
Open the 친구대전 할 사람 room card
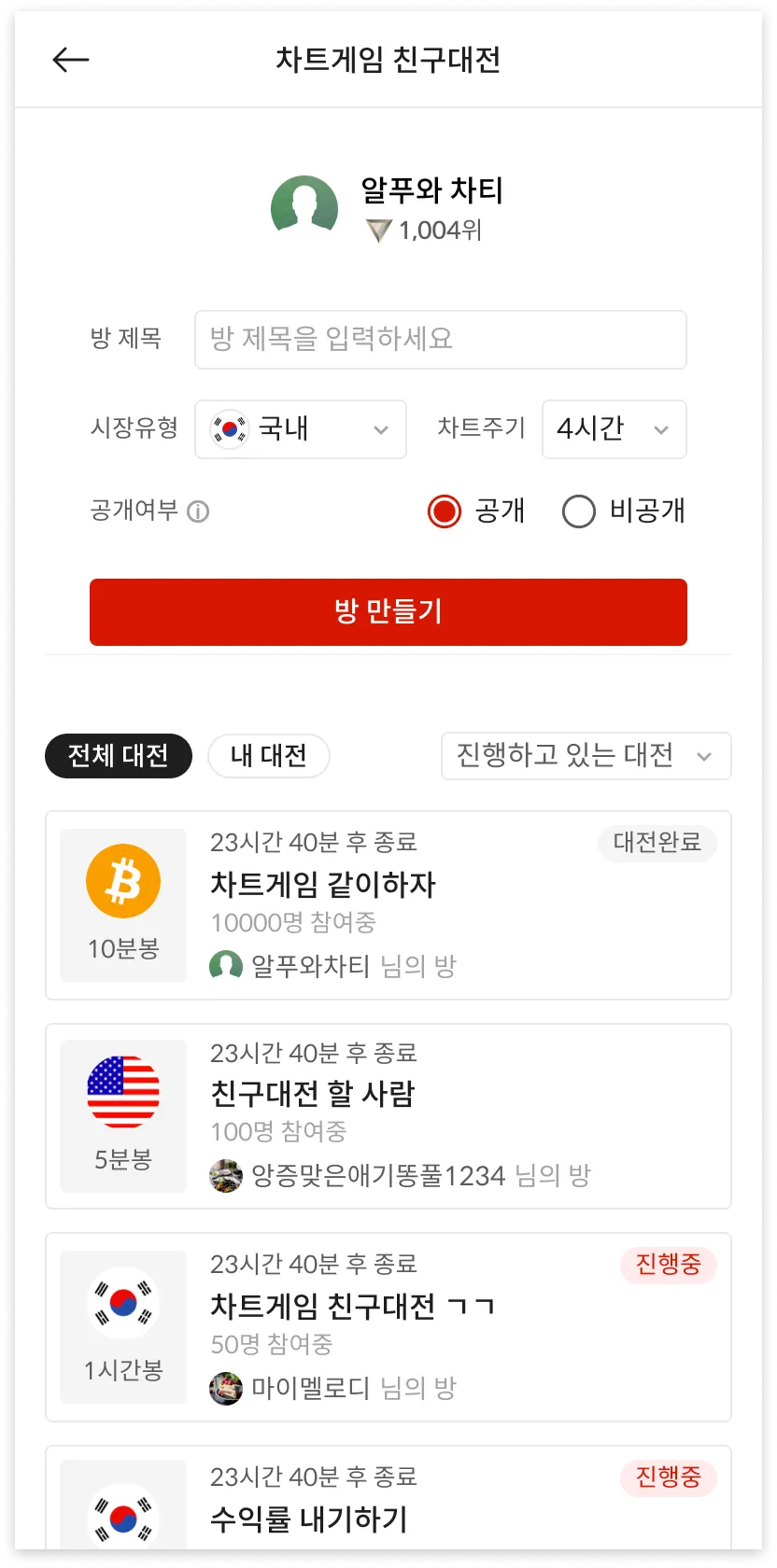pos(388,1116)
